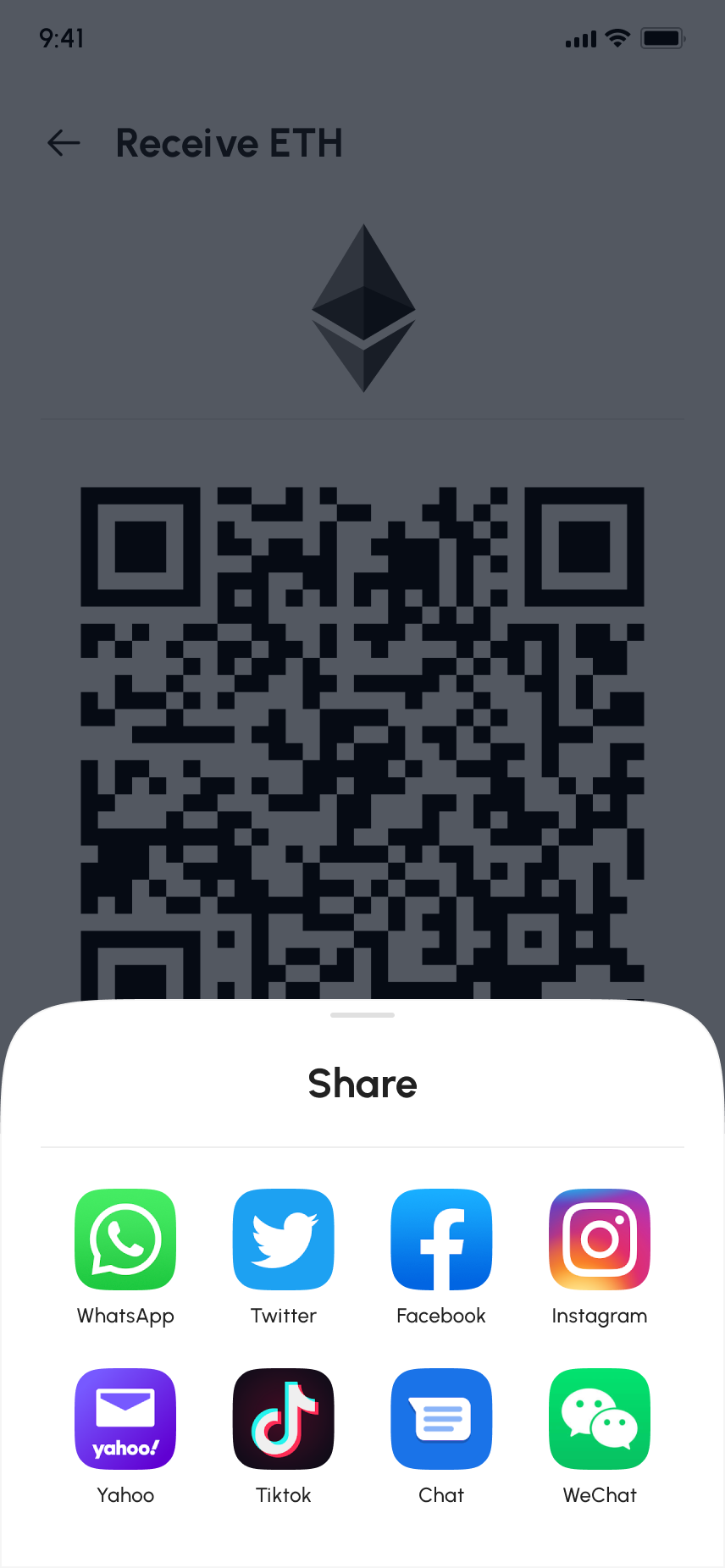
Task: Send via WeChat
Action: click(600, 1419)
